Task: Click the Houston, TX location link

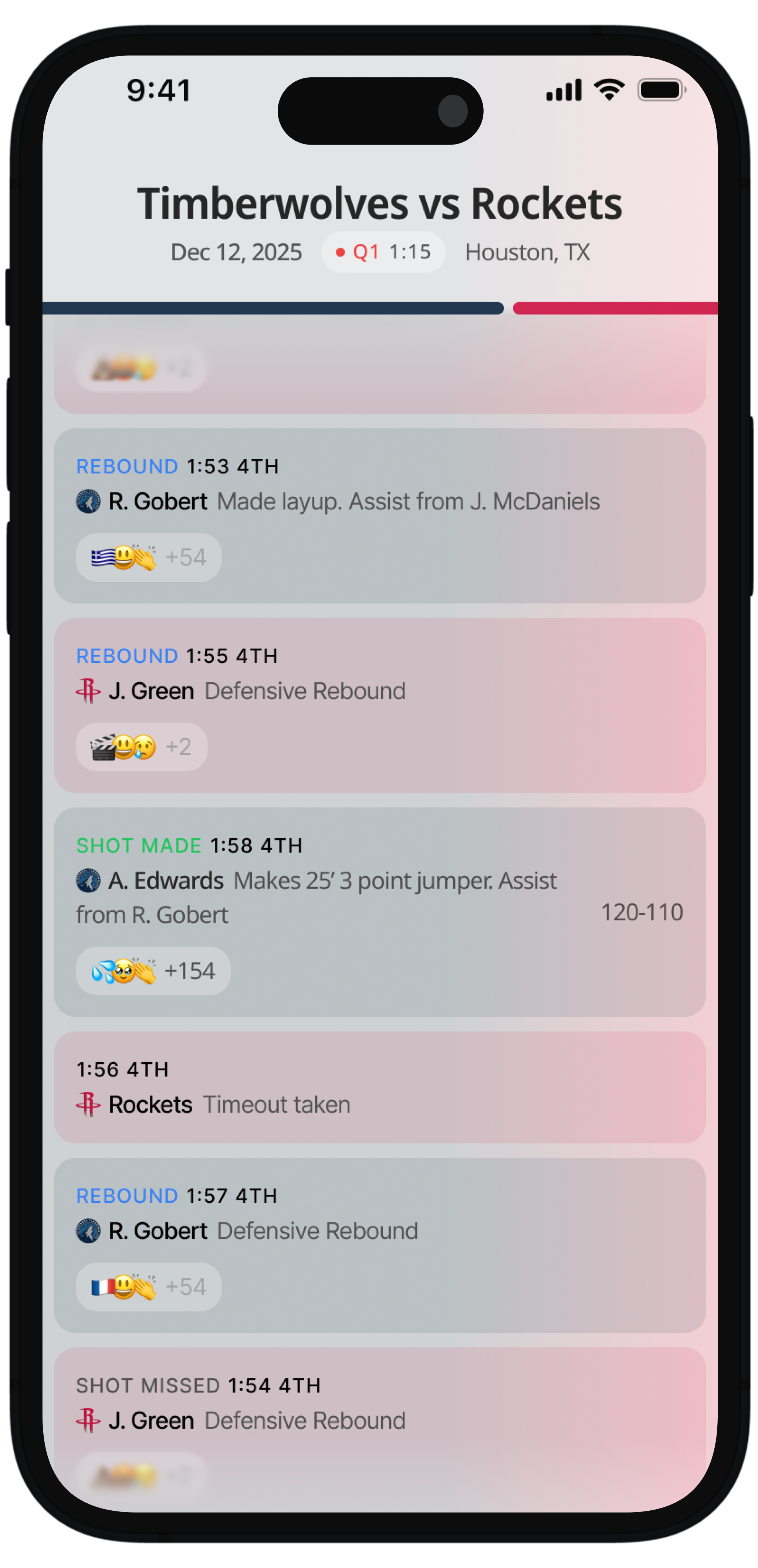Action: coord(527,251)
